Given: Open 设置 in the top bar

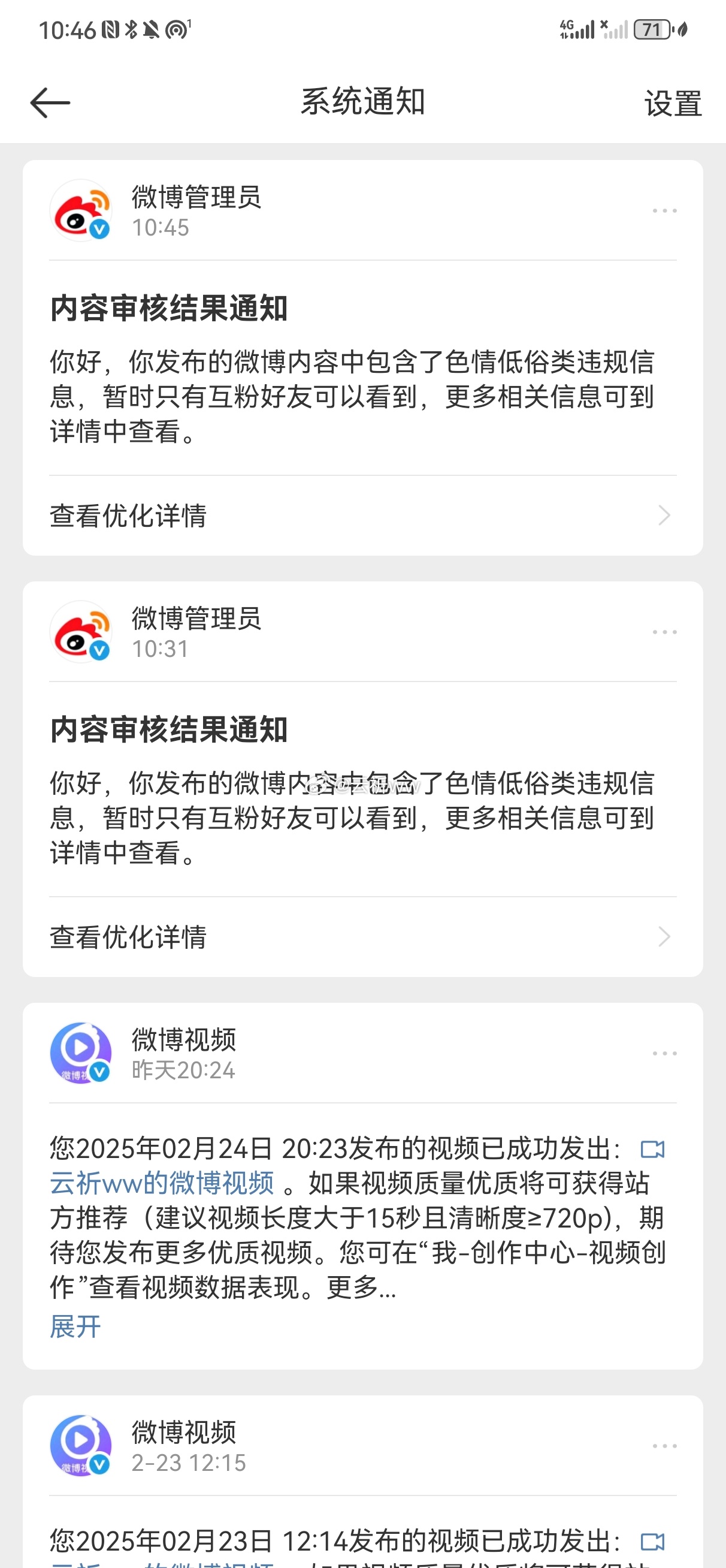Looking at the screenshot, I should tap(673, 104).
